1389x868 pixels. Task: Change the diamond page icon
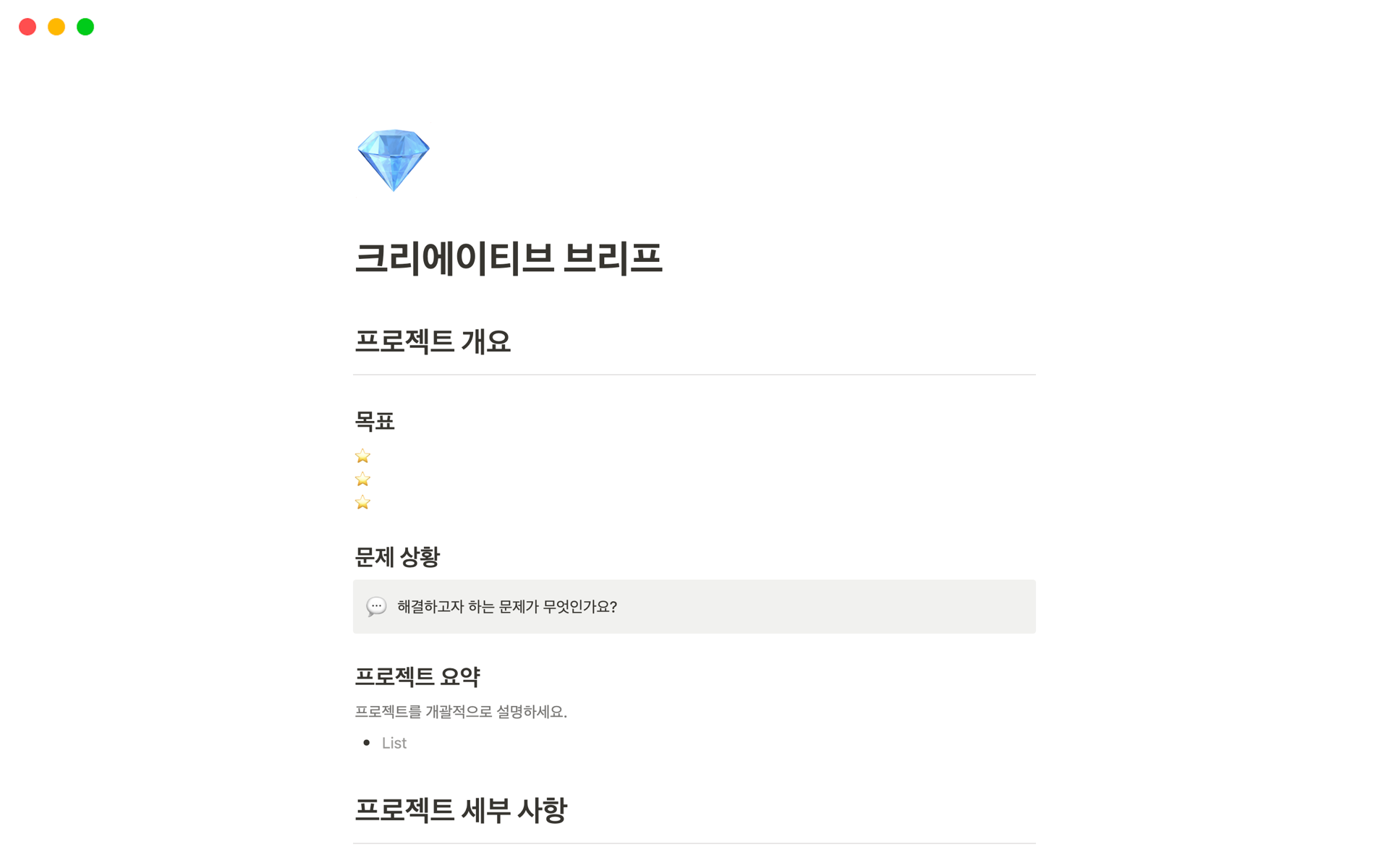tap(394, 160)
